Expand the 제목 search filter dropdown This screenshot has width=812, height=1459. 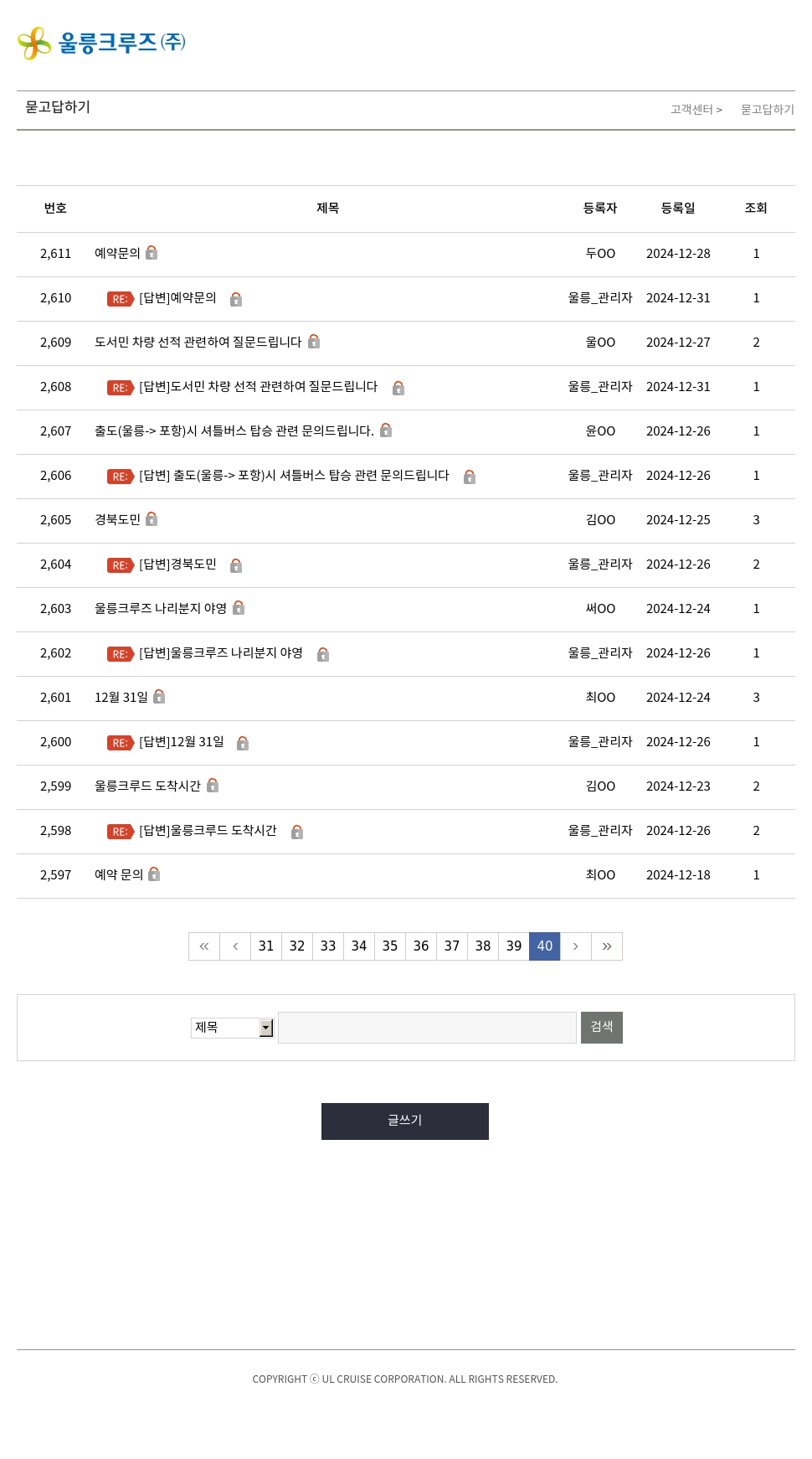[233, 1028]
